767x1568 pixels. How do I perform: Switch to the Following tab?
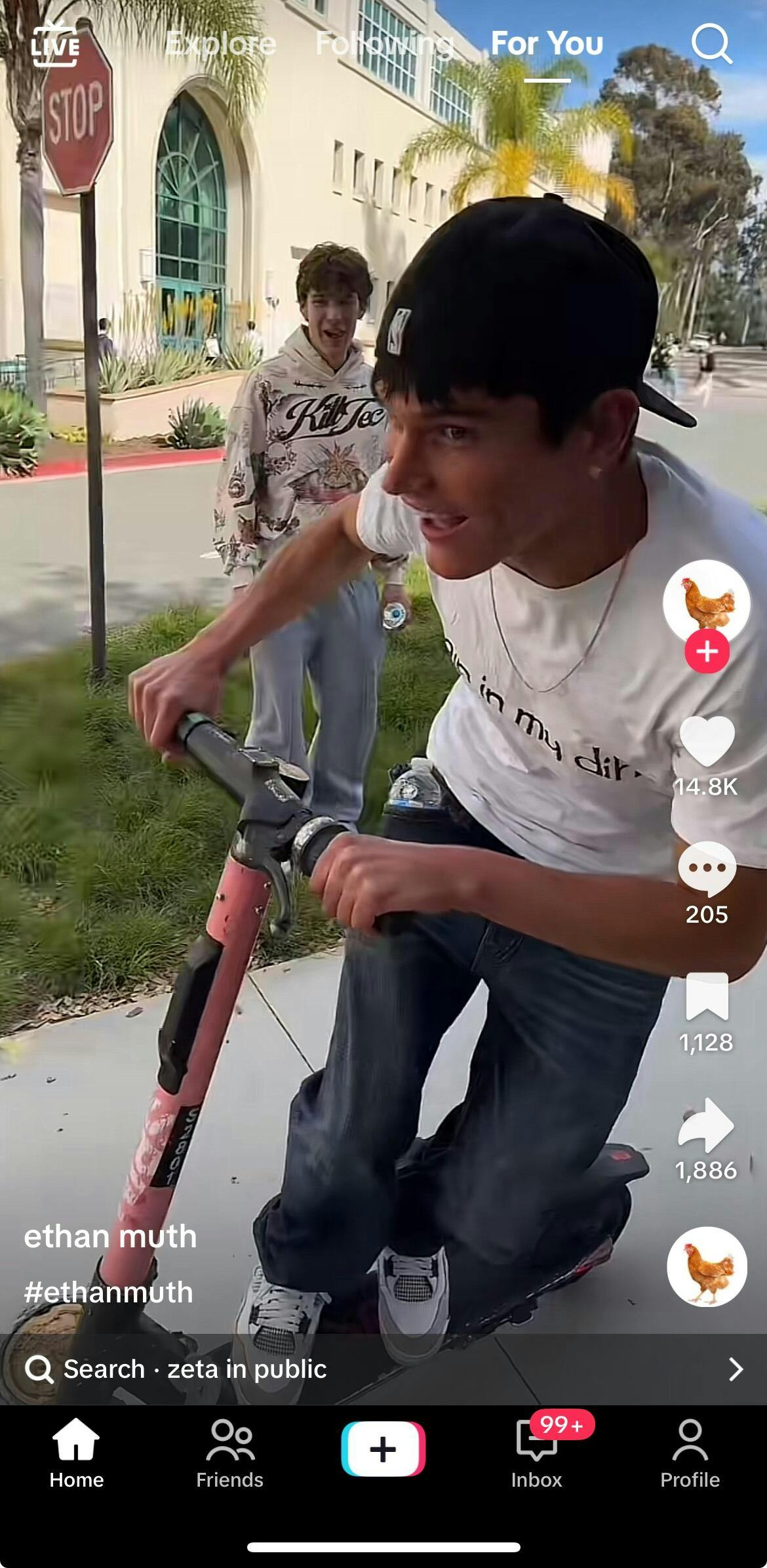[384, 44]
